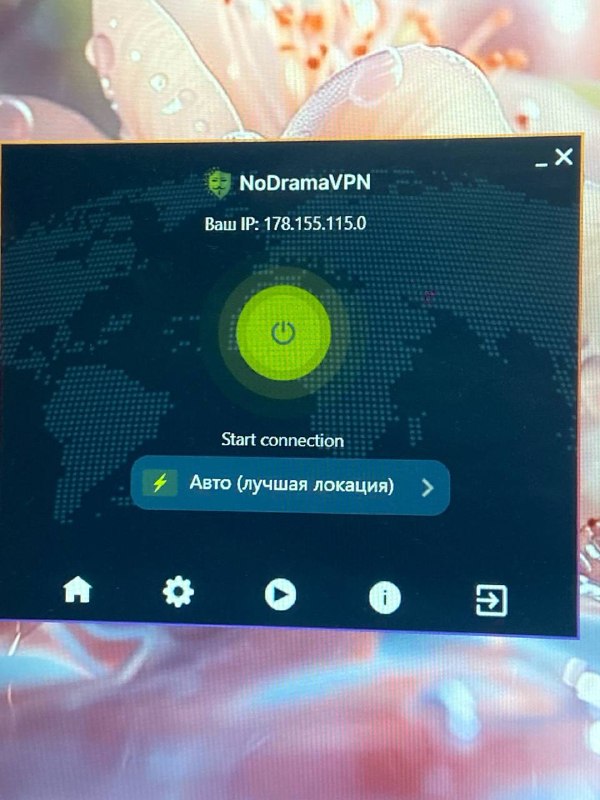Log out using the exit arrow icon
600x800 pixels.
[x=491, y=601]
